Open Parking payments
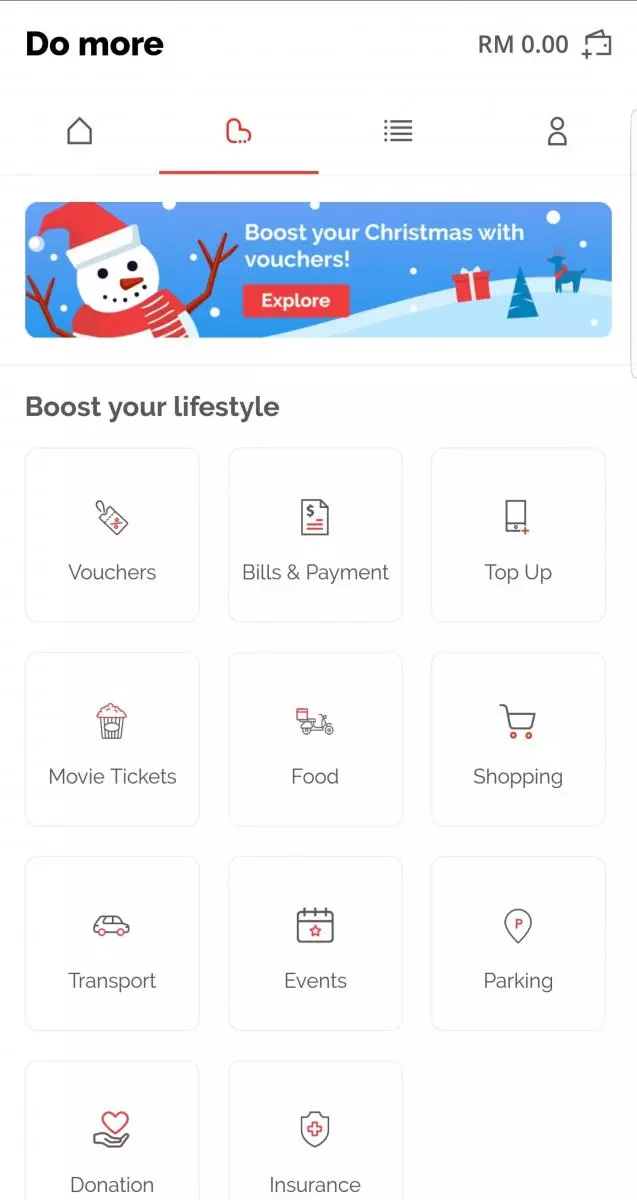The height and width of the screenshot is (1200, 637). coord(518,943)
